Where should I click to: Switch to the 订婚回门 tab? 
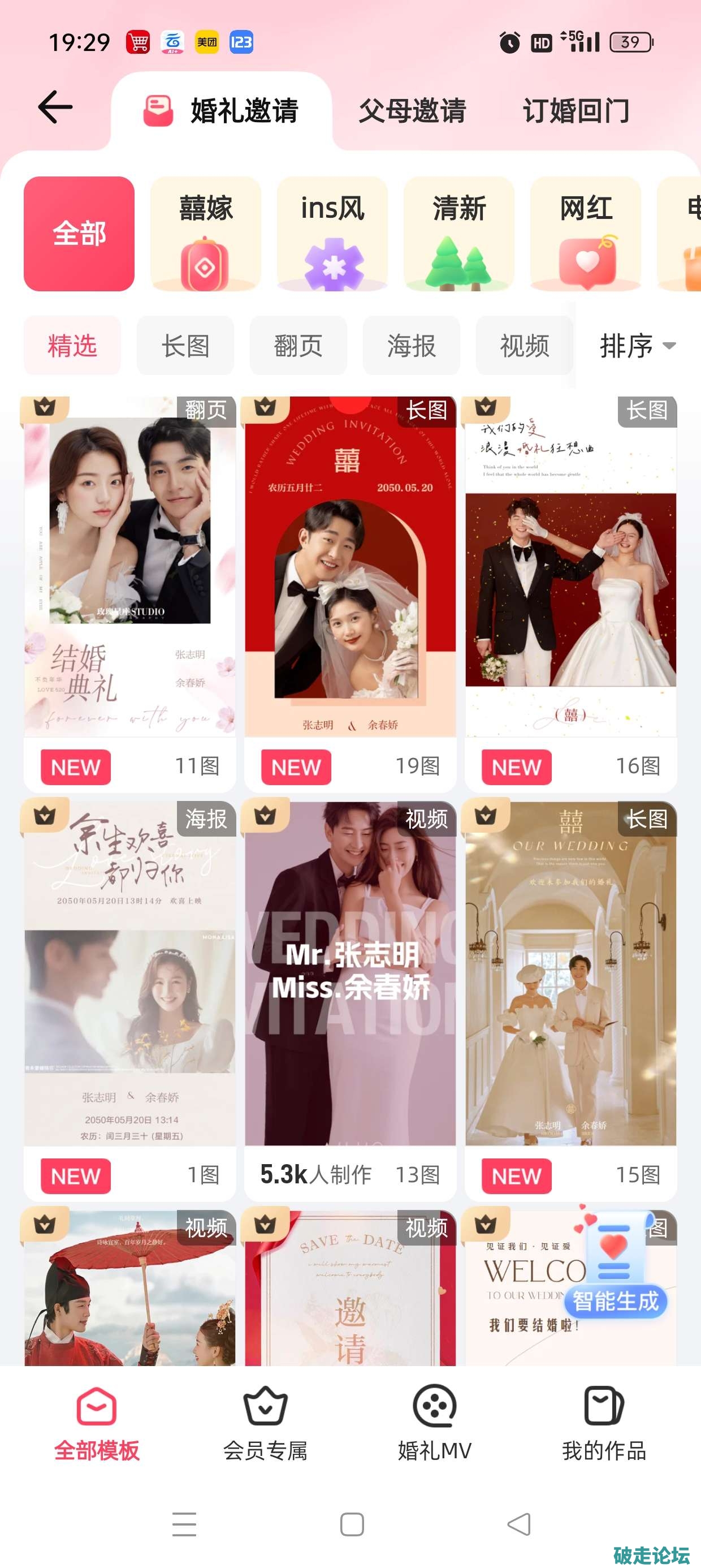click(x=575, y=111)
